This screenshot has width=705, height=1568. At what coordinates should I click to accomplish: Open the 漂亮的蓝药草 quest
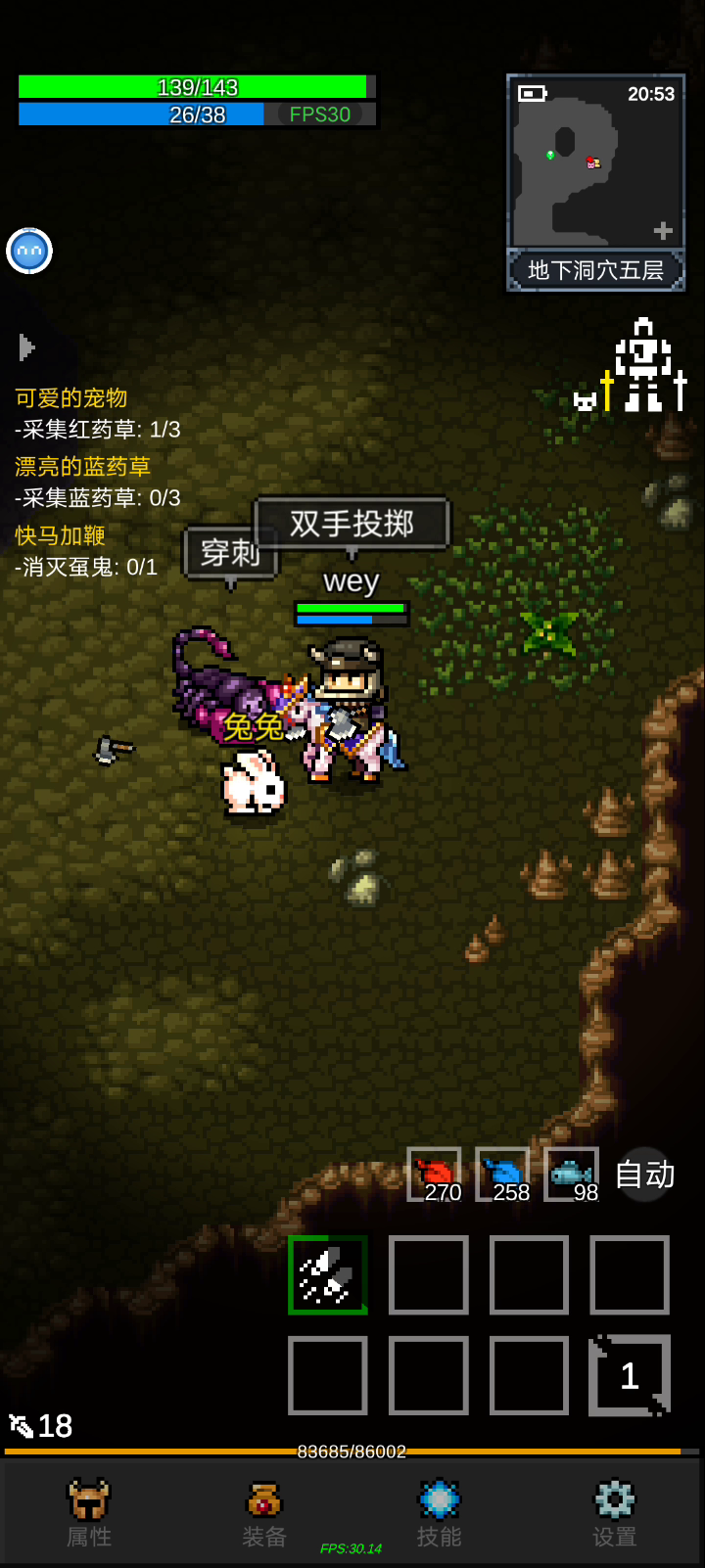point(82,467)
